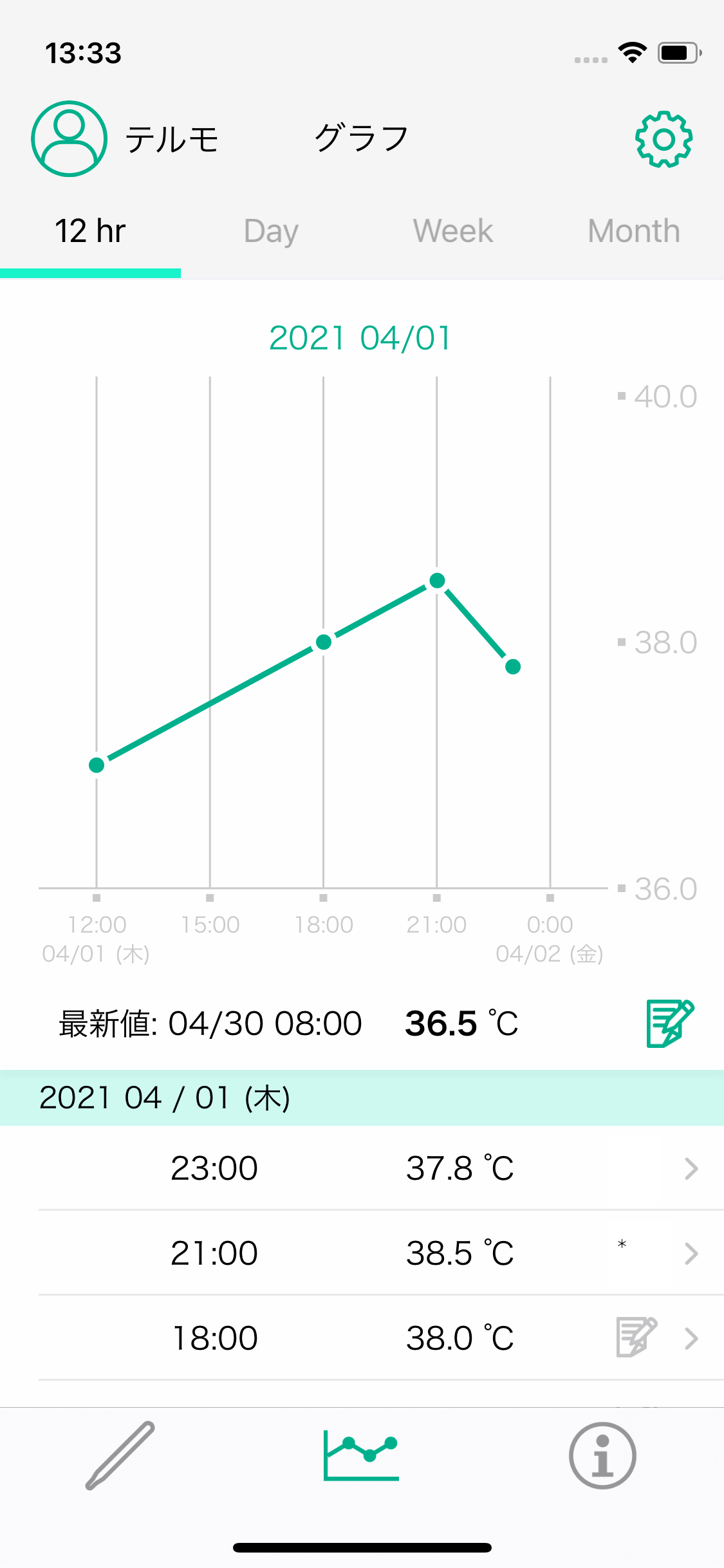Tap the memo edit icon beside 最新値
This screenshot has width=724, height=1568.
click(x=670, y=1023)
